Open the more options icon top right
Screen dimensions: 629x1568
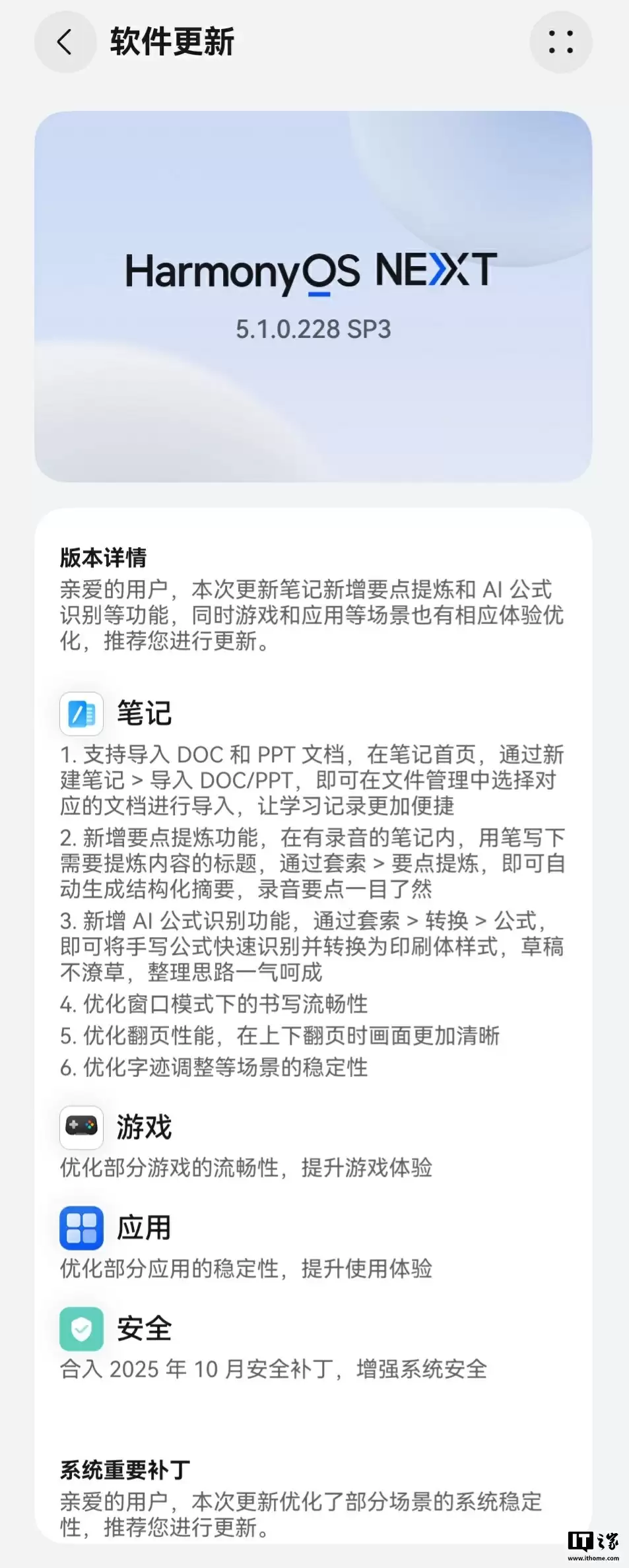pos(560,42)
